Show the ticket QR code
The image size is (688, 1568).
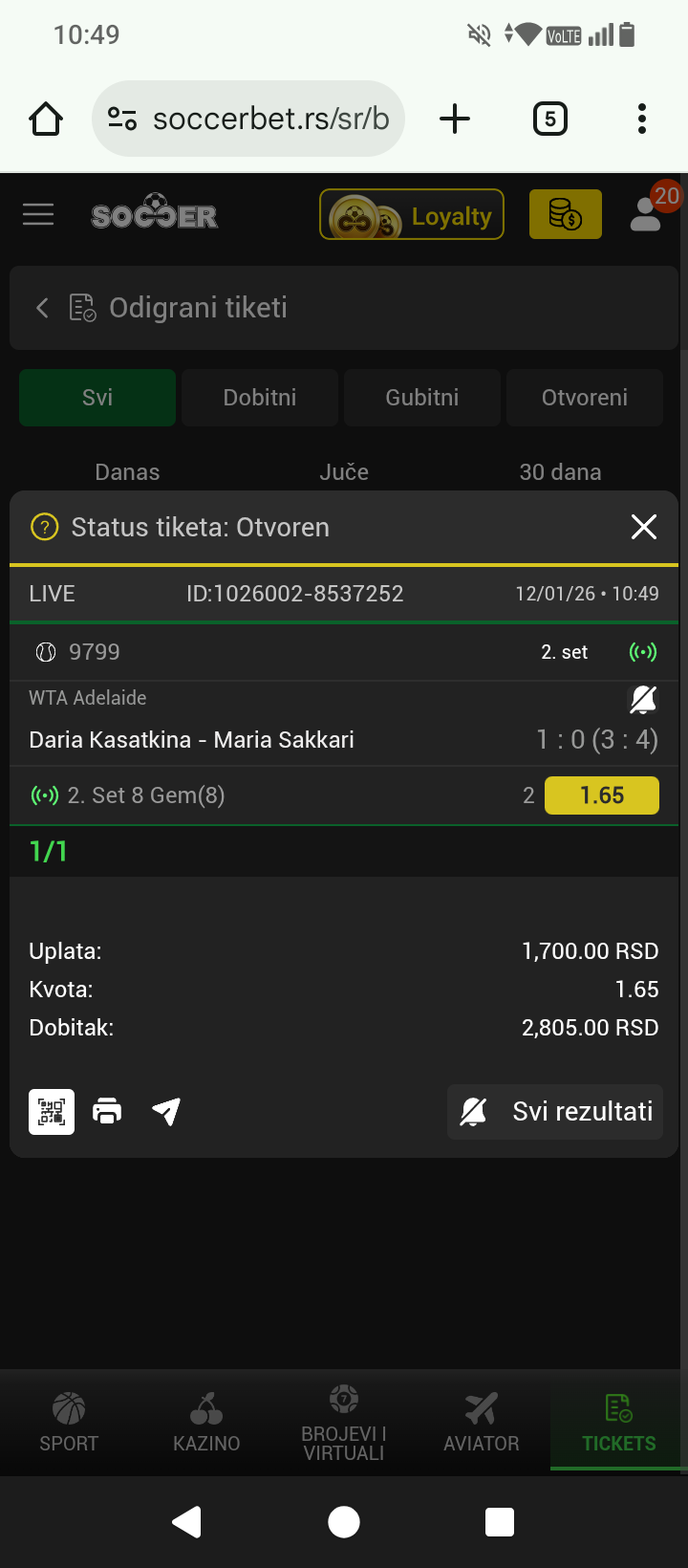[52, 1112]
